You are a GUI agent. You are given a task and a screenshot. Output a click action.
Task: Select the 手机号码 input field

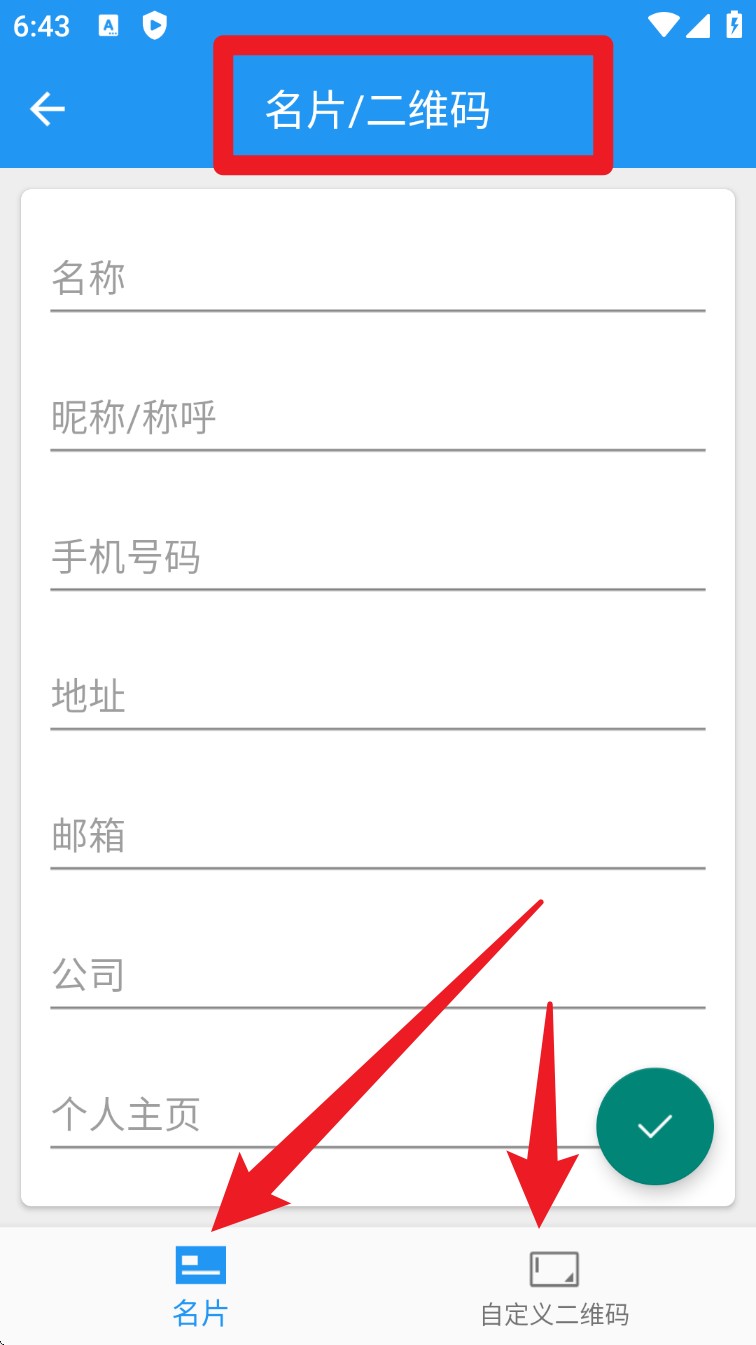(377, 557)
